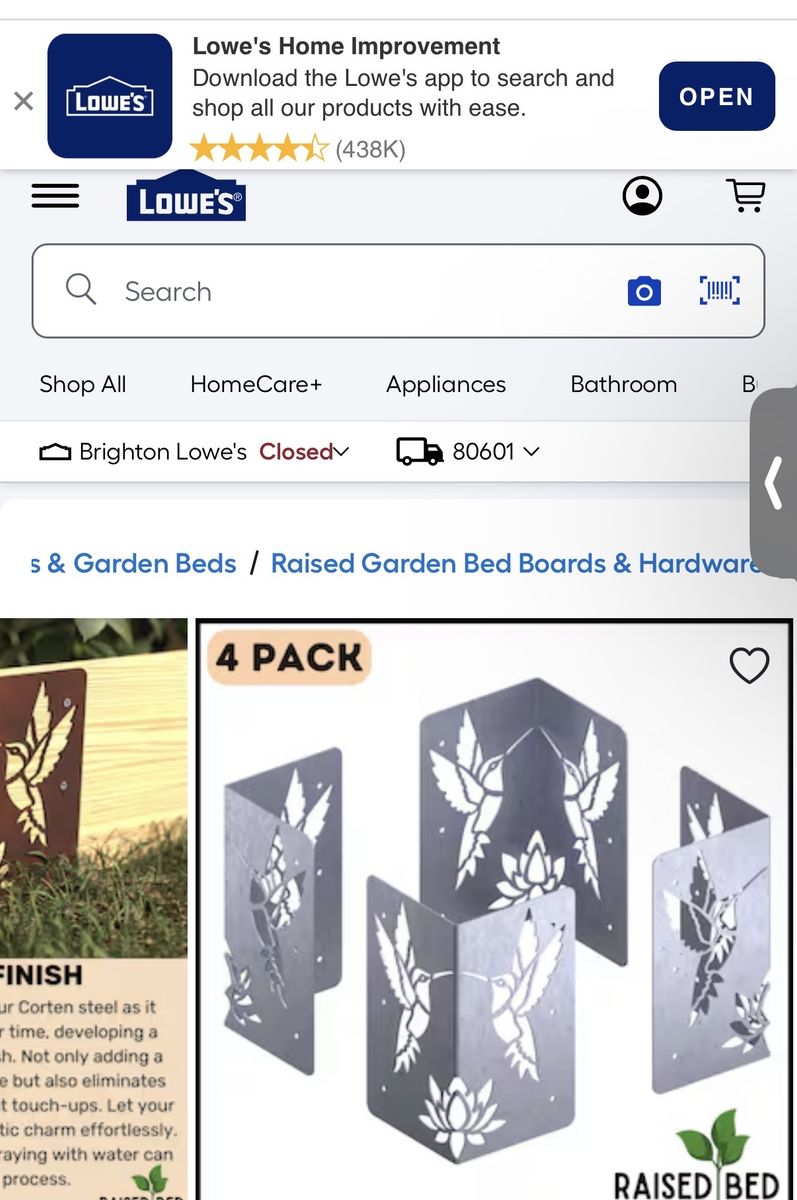The image size is (797, 1200).
Task: Open the Lowe's app from the banner
Action: [716, 97]
